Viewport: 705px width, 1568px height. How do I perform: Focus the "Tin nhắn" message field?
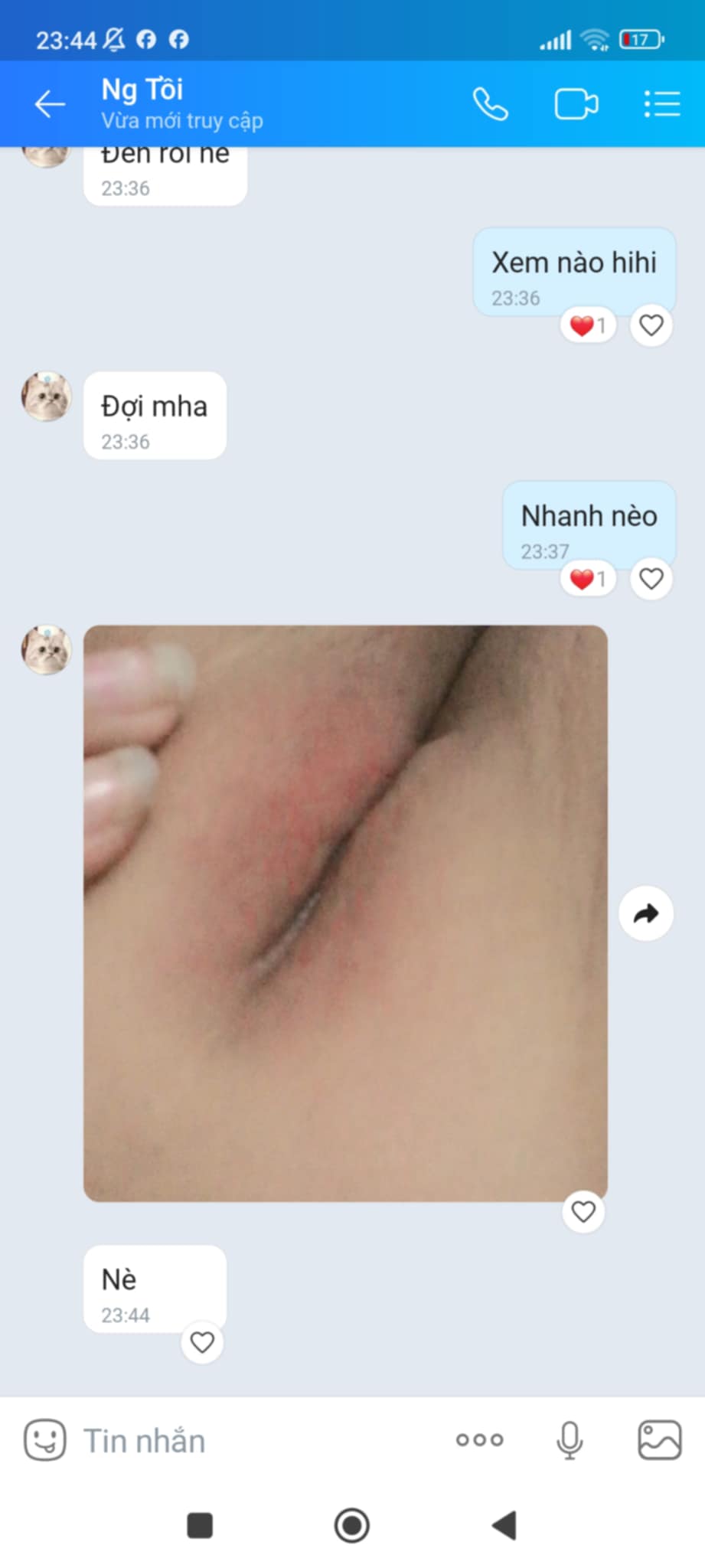click(253, 1440)
